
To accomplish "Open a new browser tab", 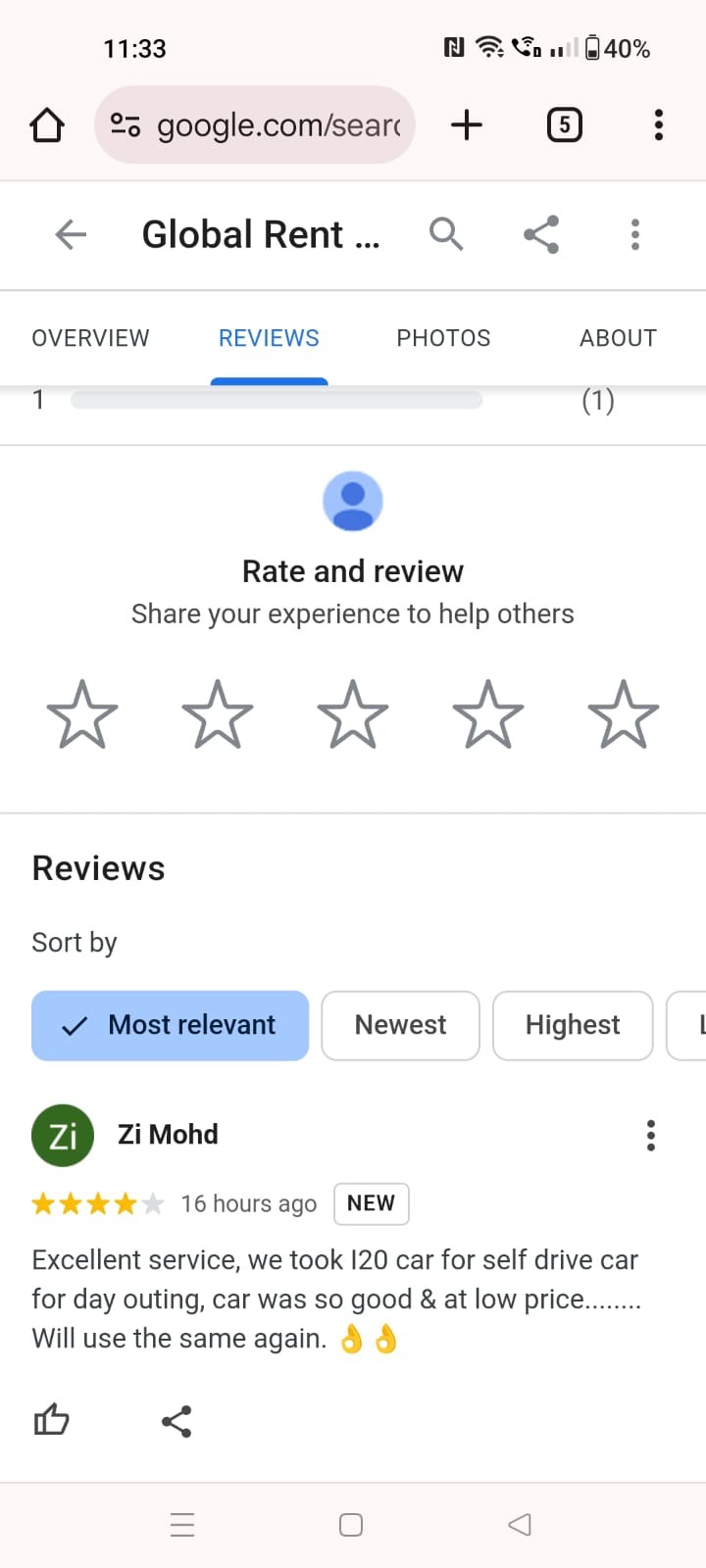I will (x=467, y=124).
